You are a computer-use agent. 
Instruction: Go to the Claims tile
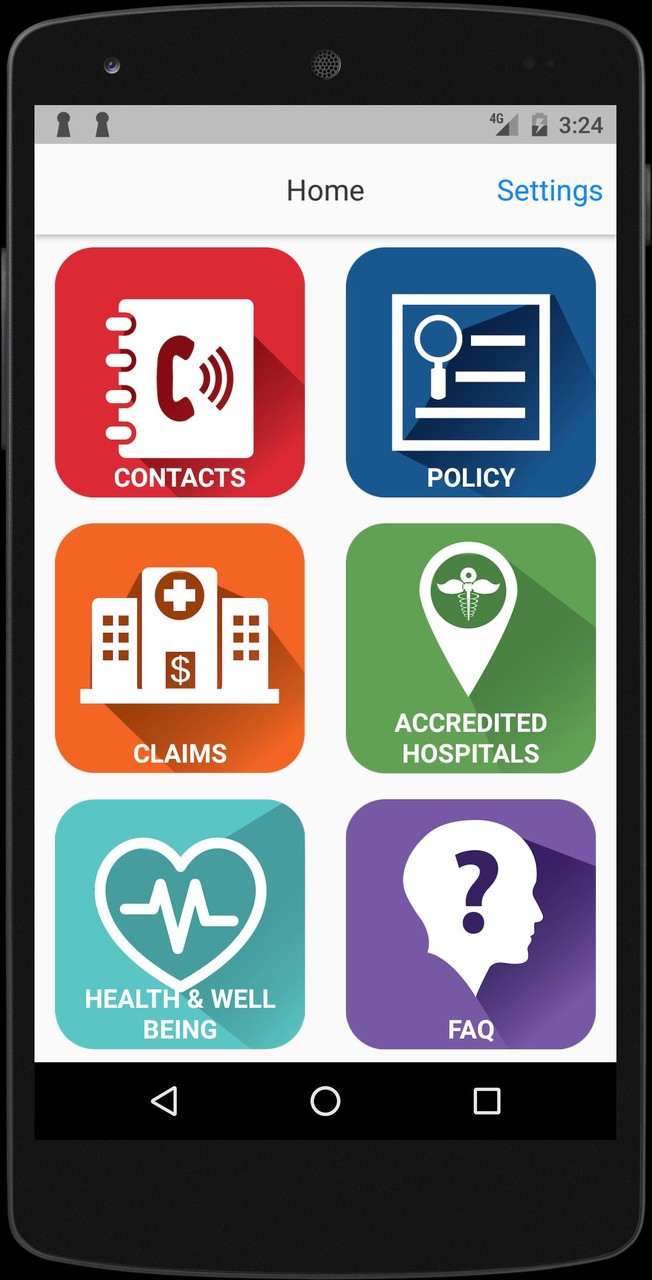click(x=180, y=648)
